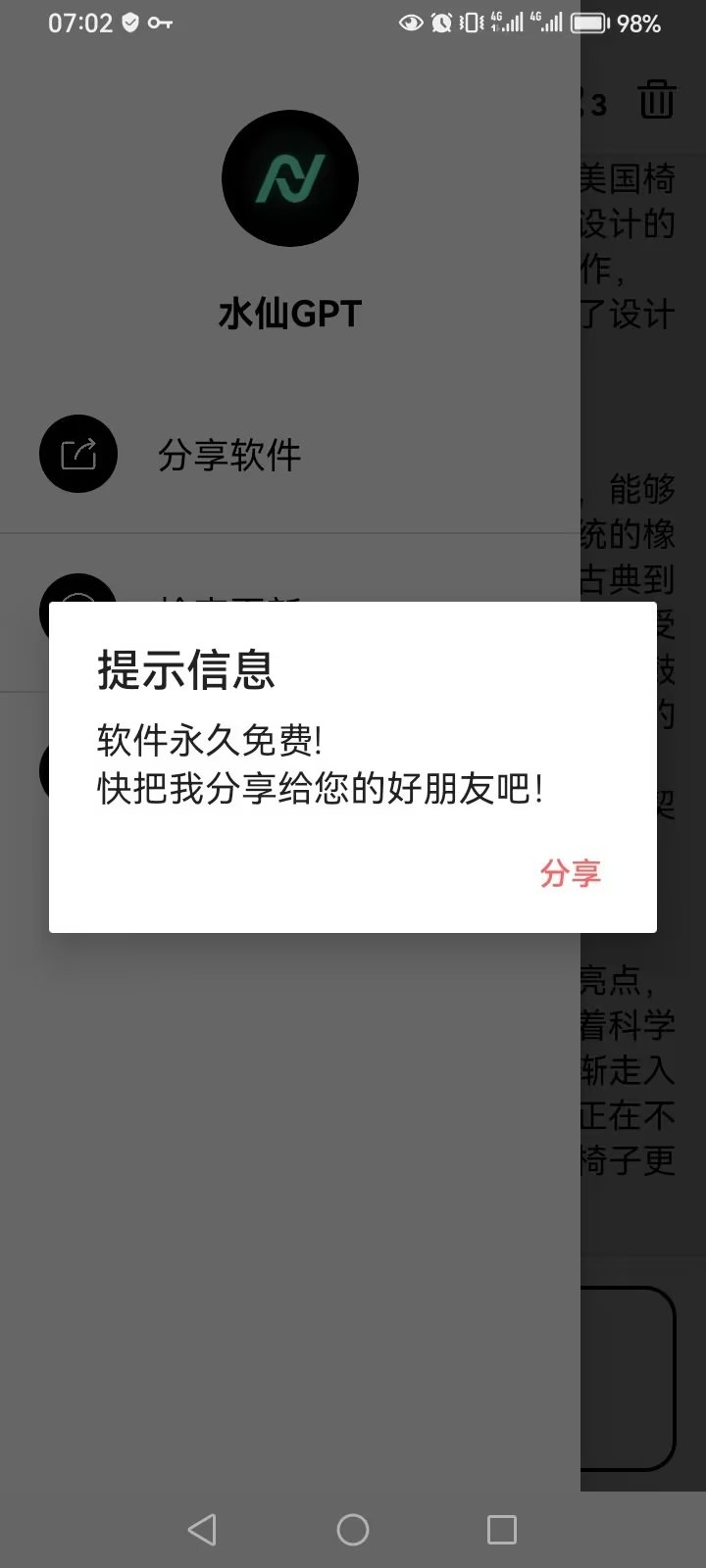
Task: Tap 分享 in the dialog
Action: pyautogui.click(x=570, y=872)
